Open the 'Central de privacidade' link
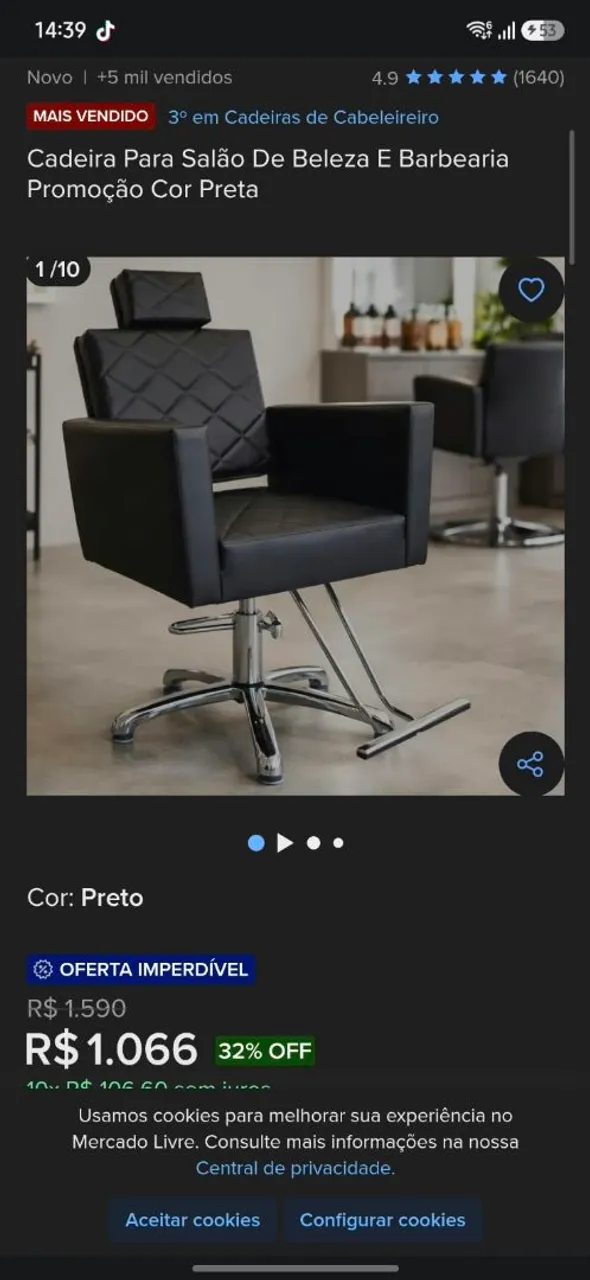 pyautogui.click(x=295, y=1168)
